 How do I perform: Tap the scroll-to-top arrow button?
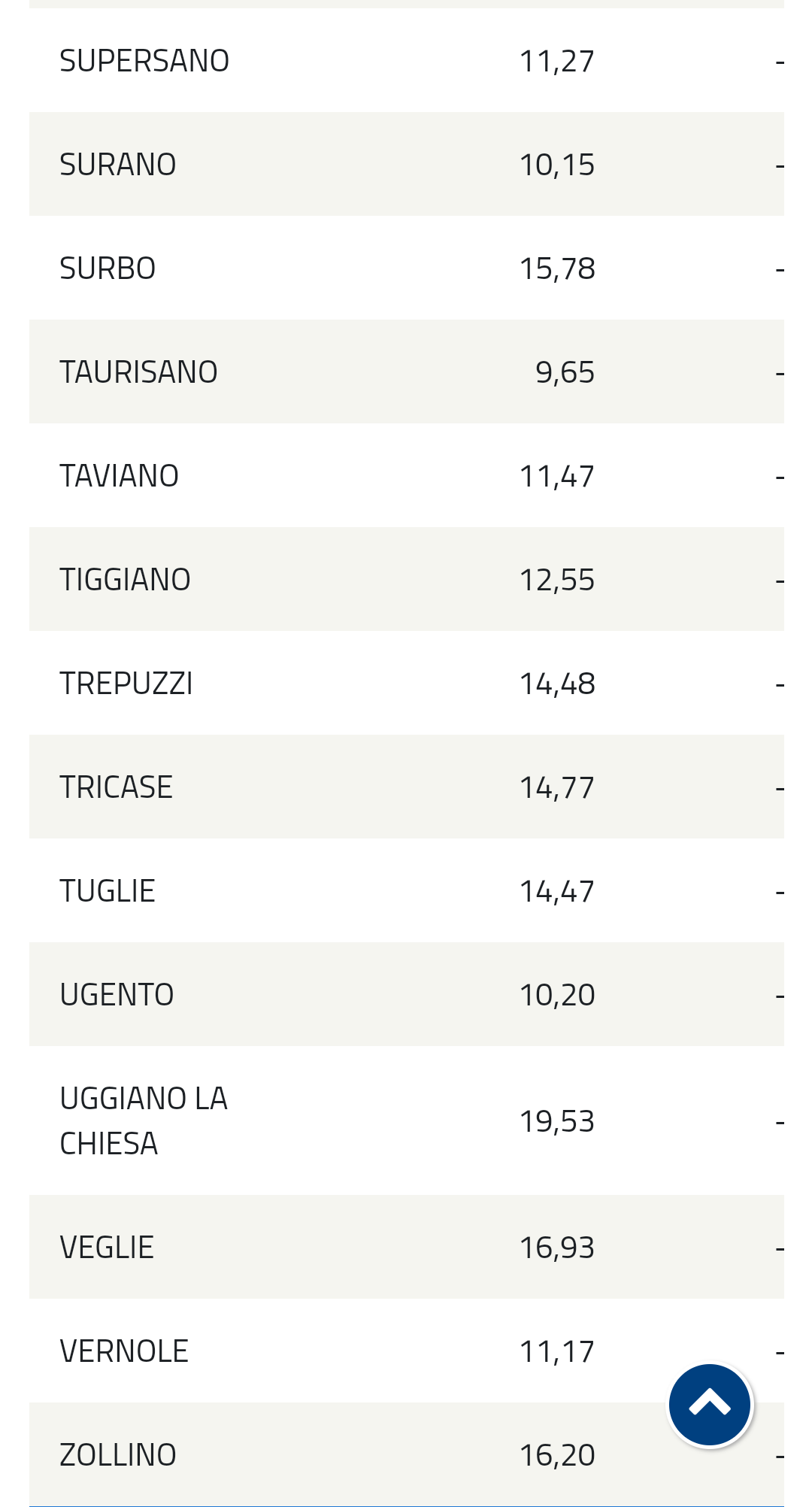pyautogui.click(x=709, y=1404)
